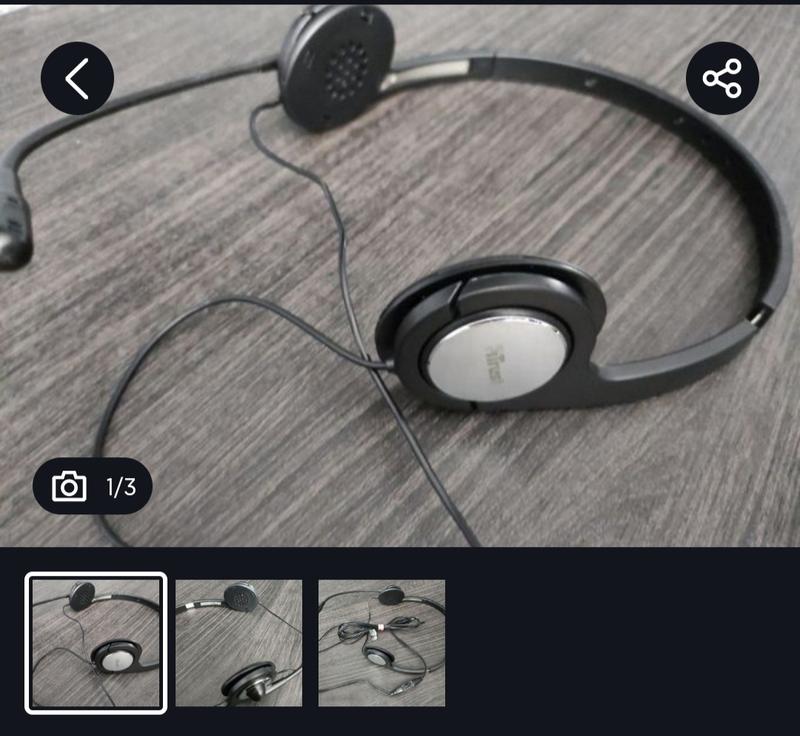This screenshot has width=800, height=736.
Task: Share this headset listing
Action: [x=722, y=78]
